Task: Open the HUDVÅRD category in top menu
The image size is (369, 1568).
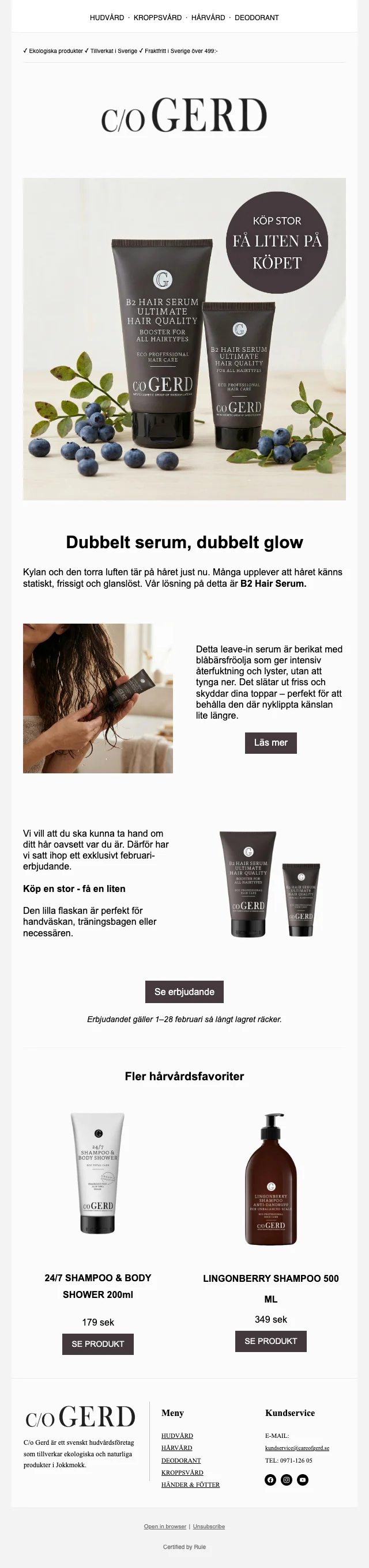Action: [107, 18]
